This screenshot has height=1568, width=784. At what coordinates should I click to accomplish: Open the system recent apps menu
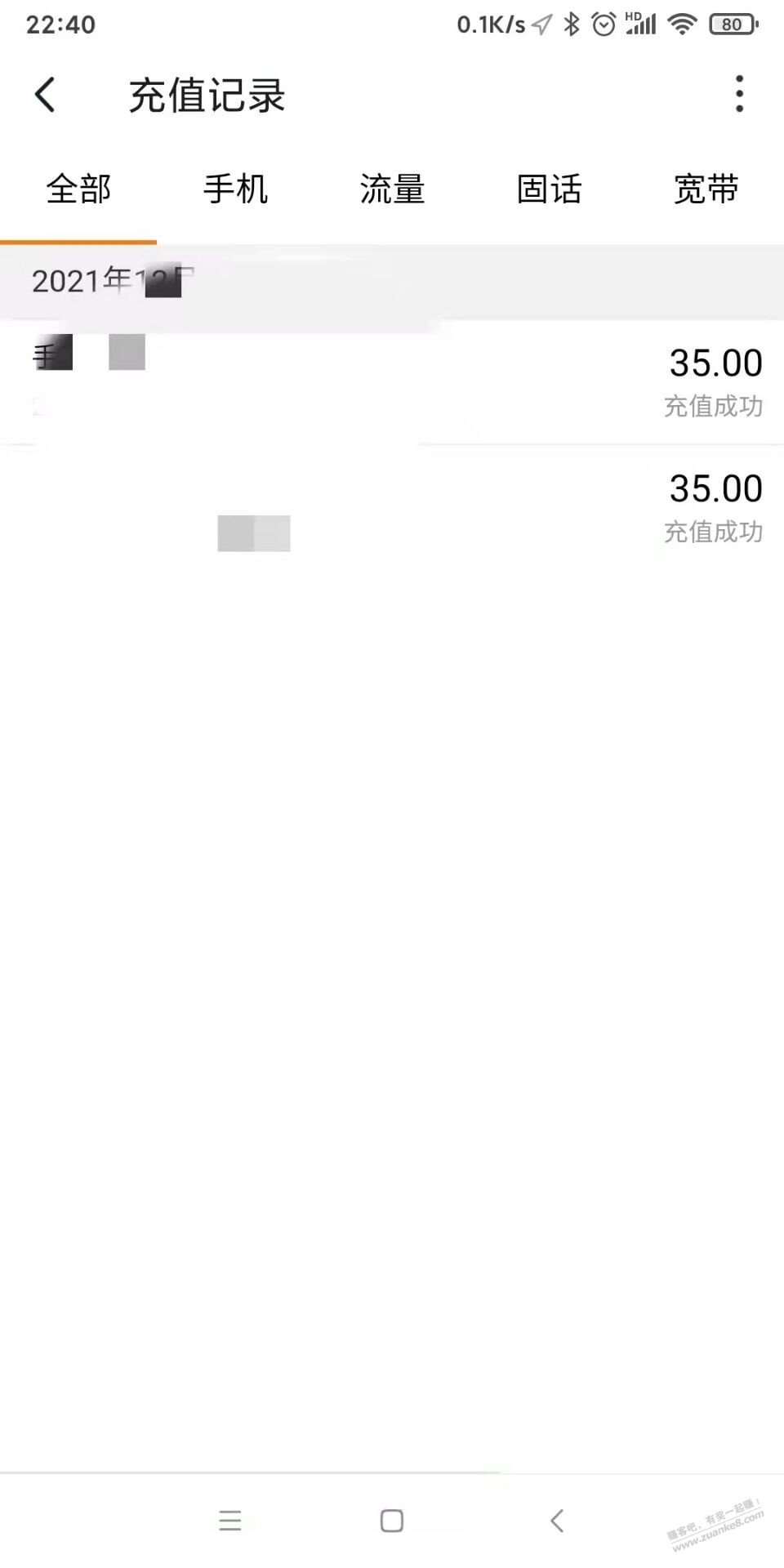[230, 1521]
